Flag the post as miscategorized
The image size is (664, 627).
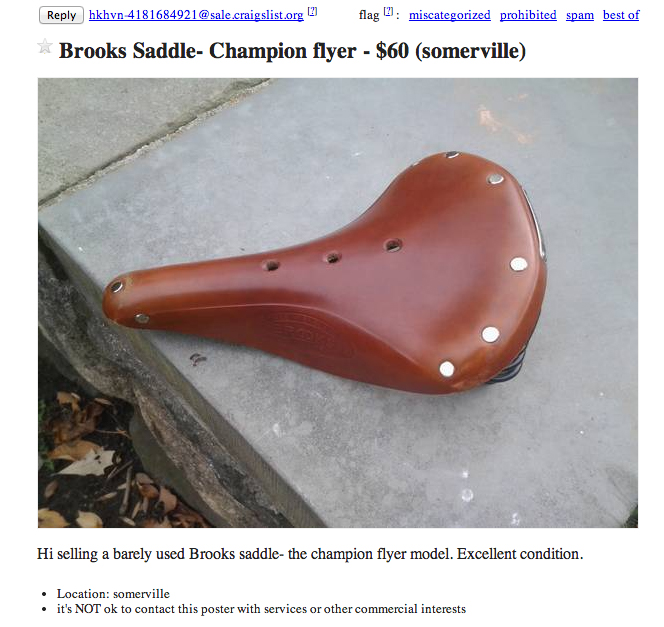(x=449, y=15)
